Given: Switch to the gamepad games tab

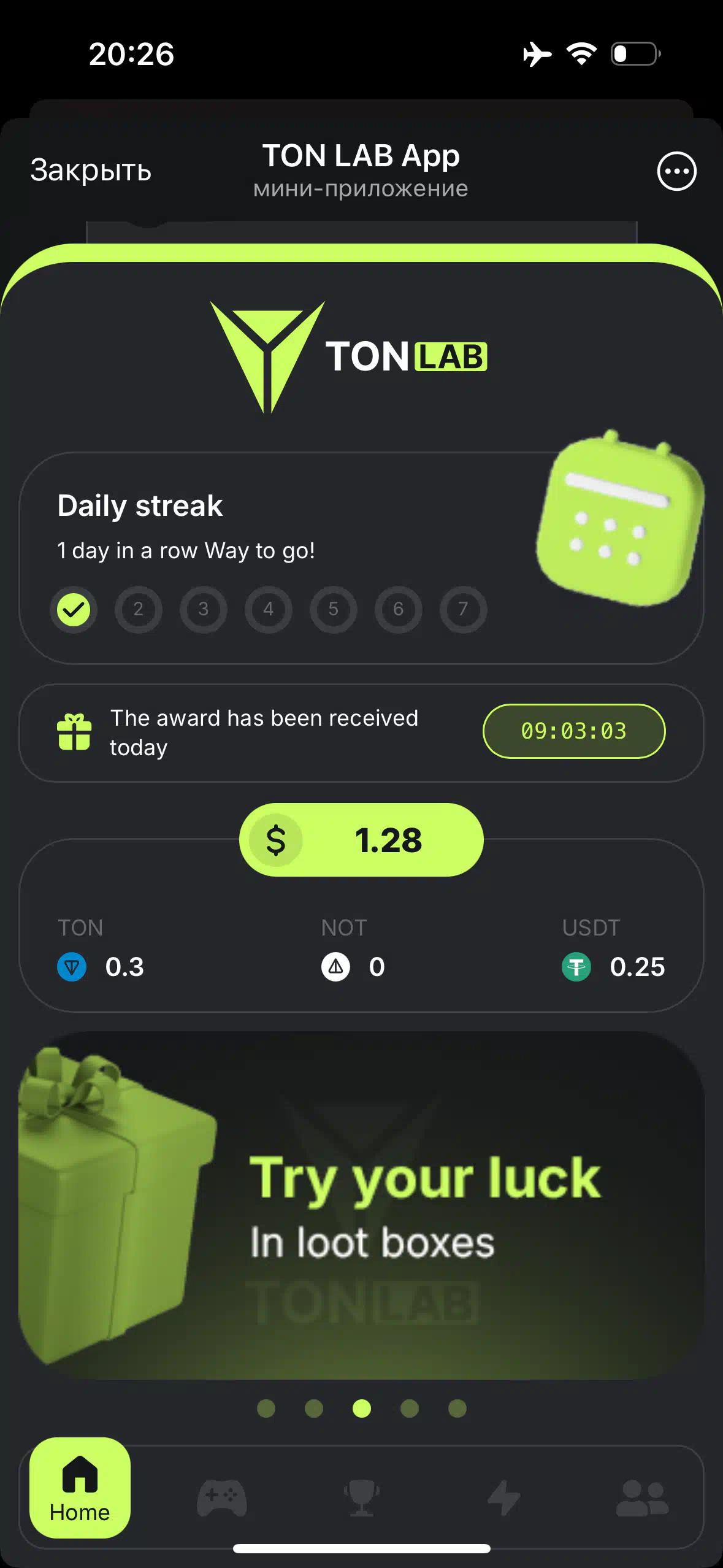Looking at the screenshot, I should 222,1497.
